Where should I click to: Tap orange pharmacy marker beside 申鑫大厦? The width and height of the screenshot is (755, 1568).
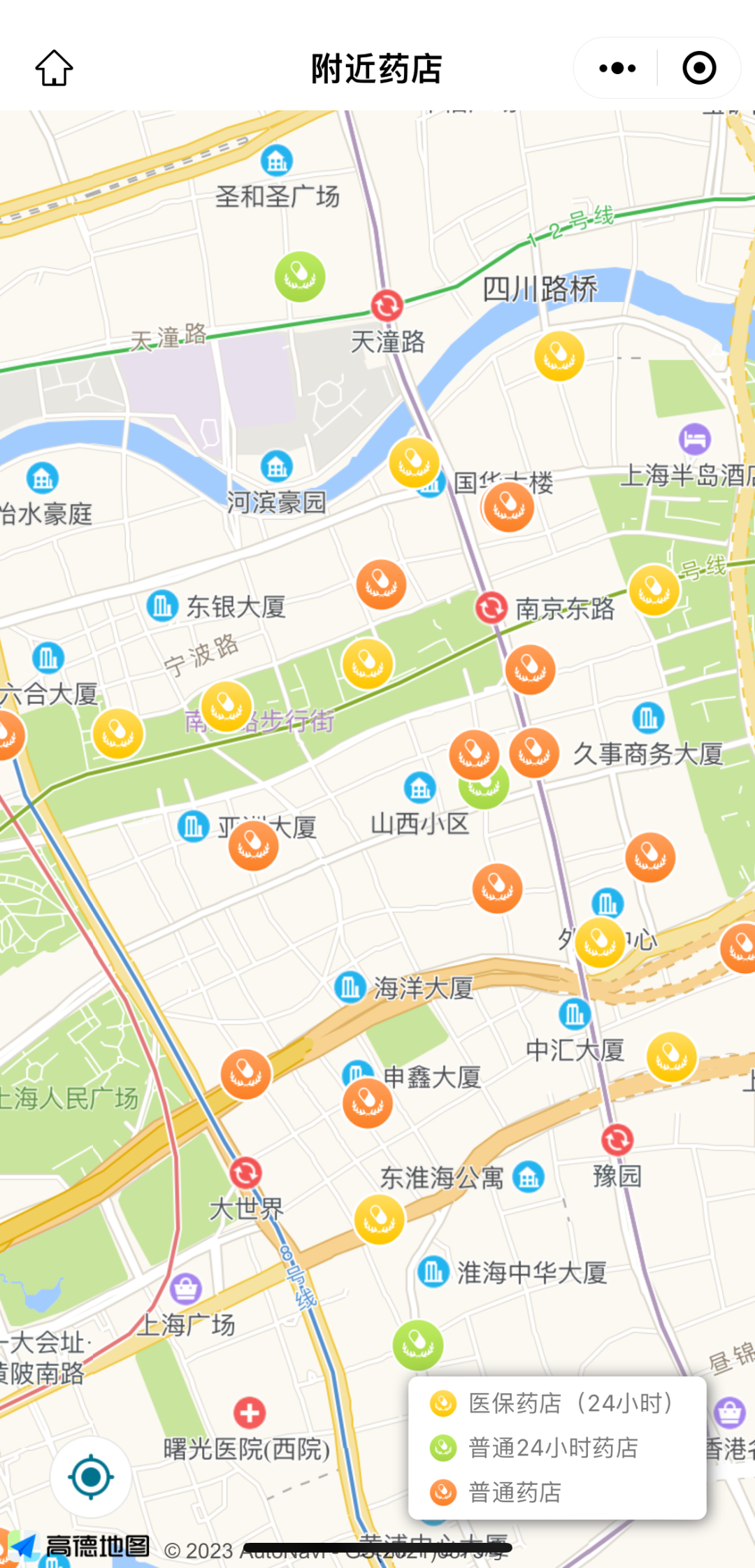(368, 1102)
